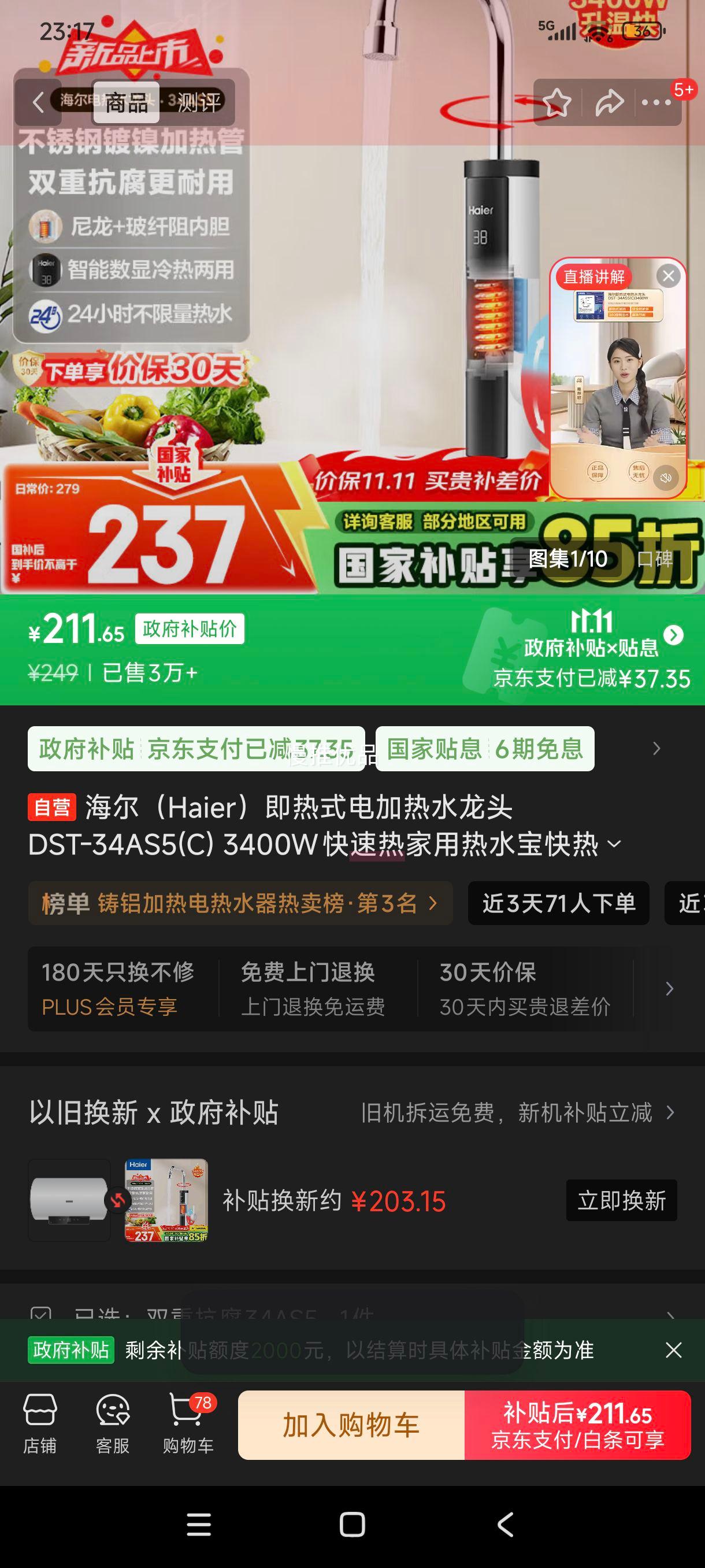
Task: Switch gallery to 口碑
Action: point(655,558)
